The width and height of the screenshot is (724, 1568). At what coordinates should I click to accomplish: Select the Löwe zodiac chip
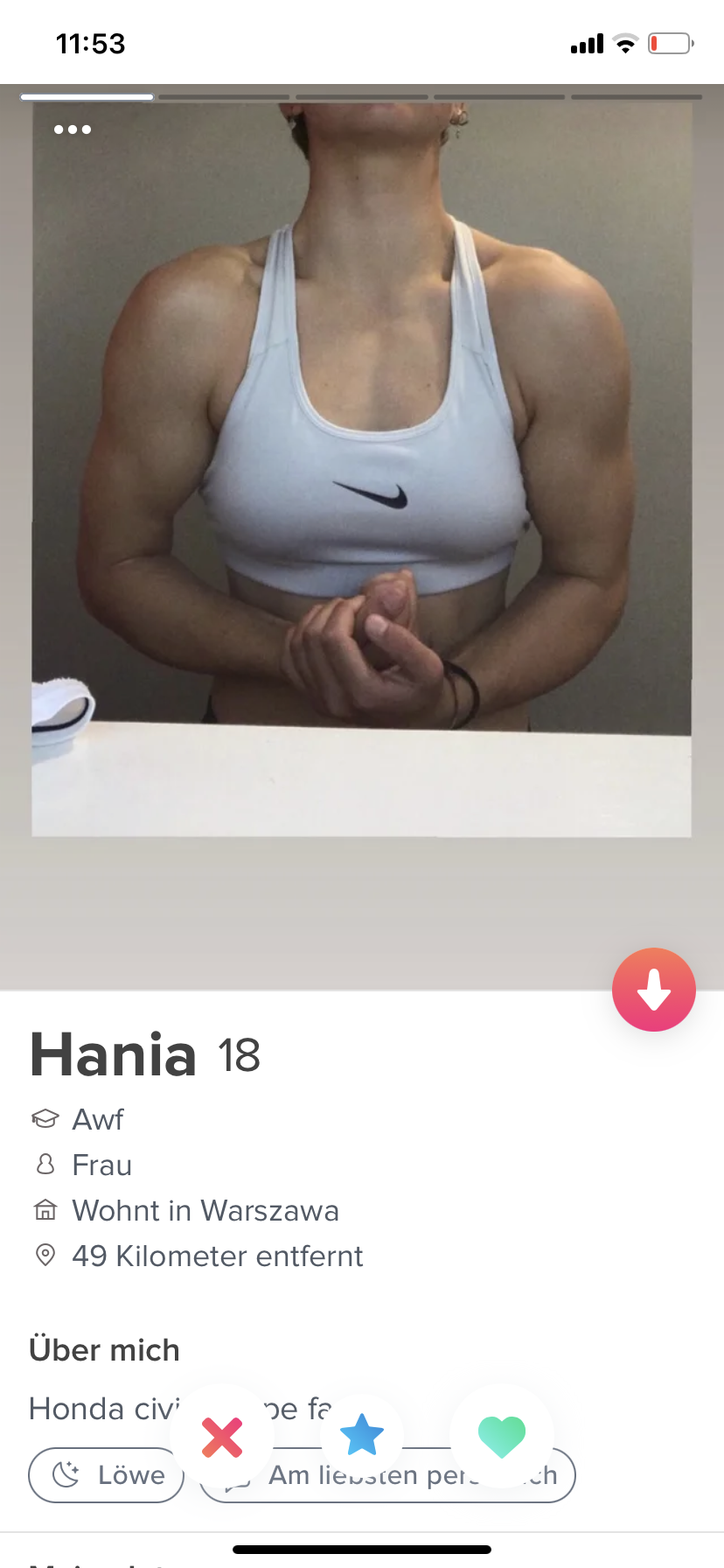click(x=107, y=1475)
